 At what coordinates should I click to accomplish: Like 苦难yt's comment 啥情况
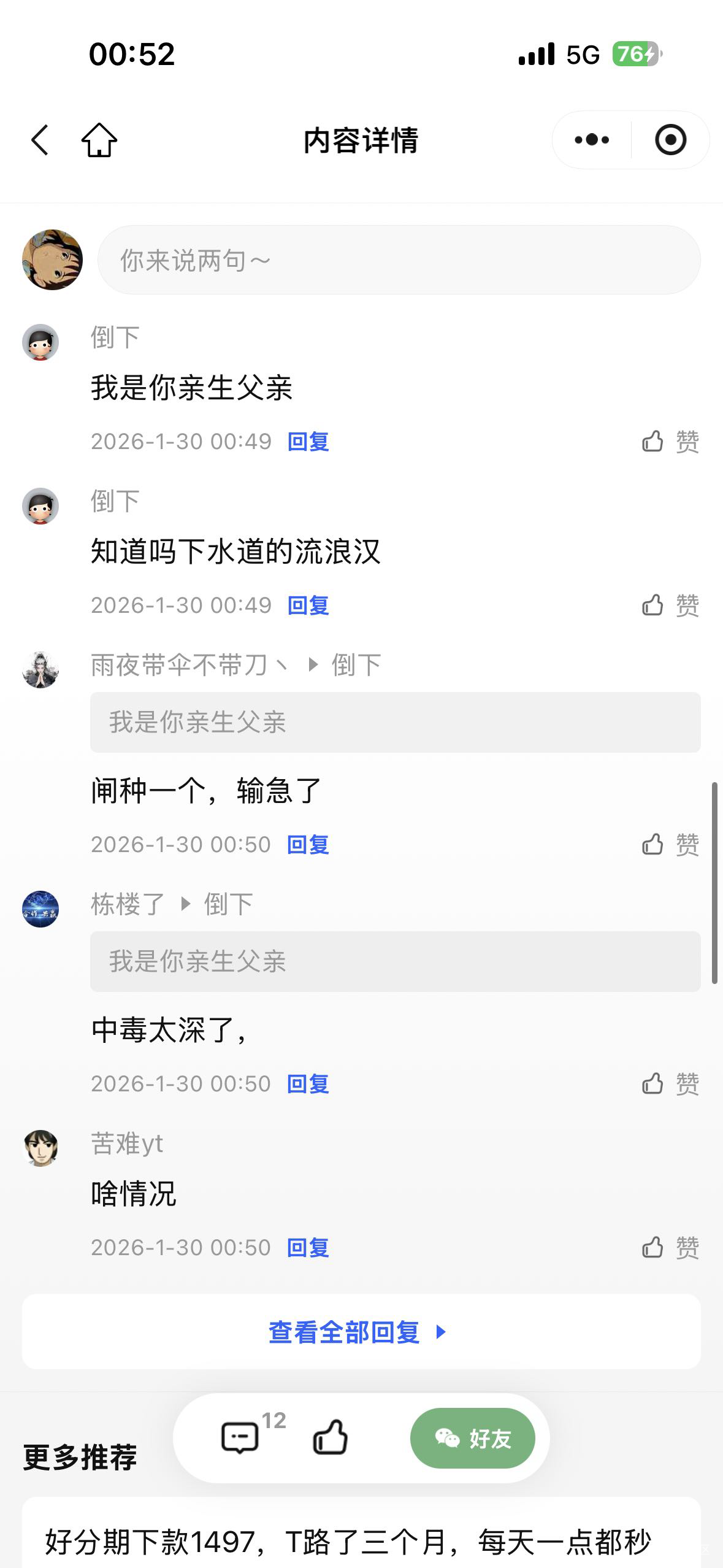pyautogui.click(x=670, y=1248)
